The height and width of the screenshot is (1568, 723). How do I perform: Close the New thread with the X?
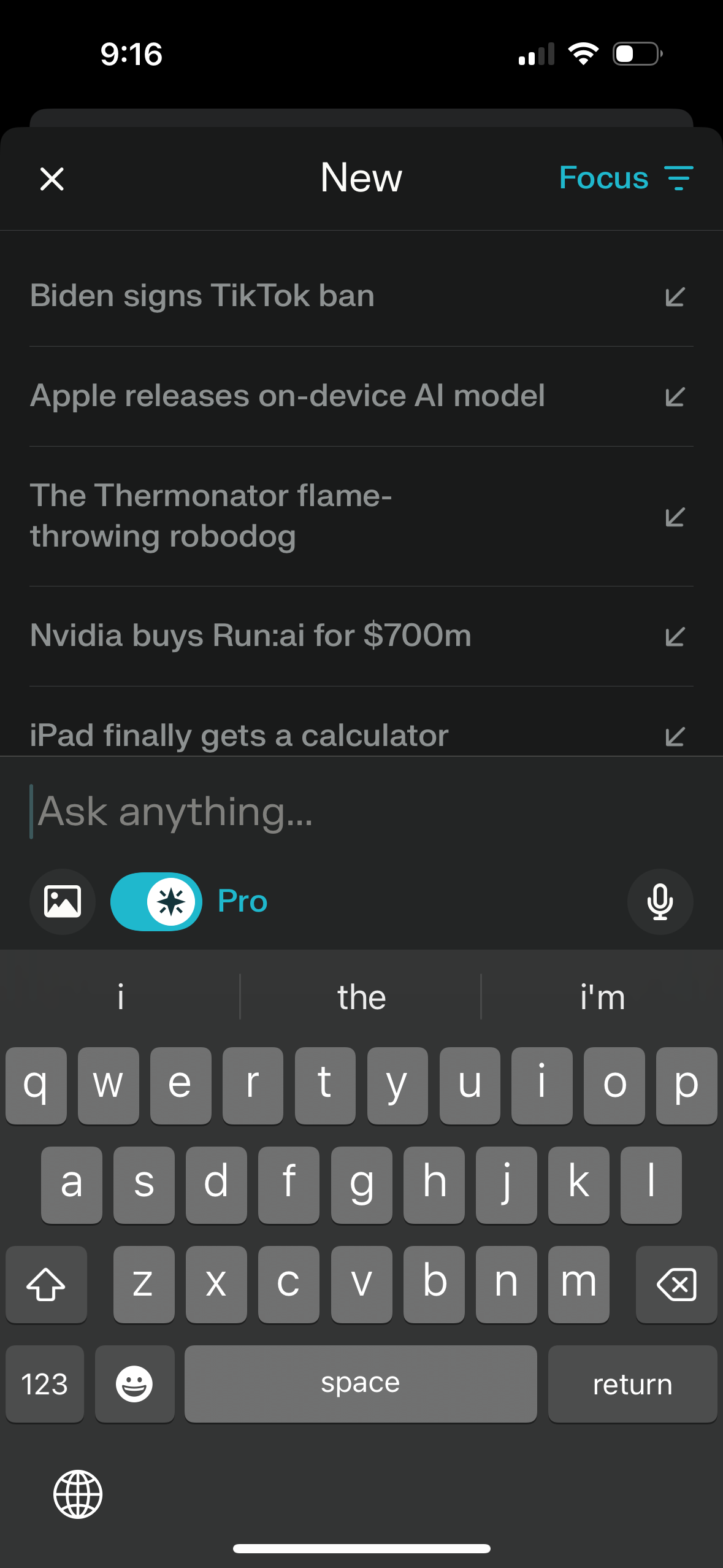tap(52, 178)
